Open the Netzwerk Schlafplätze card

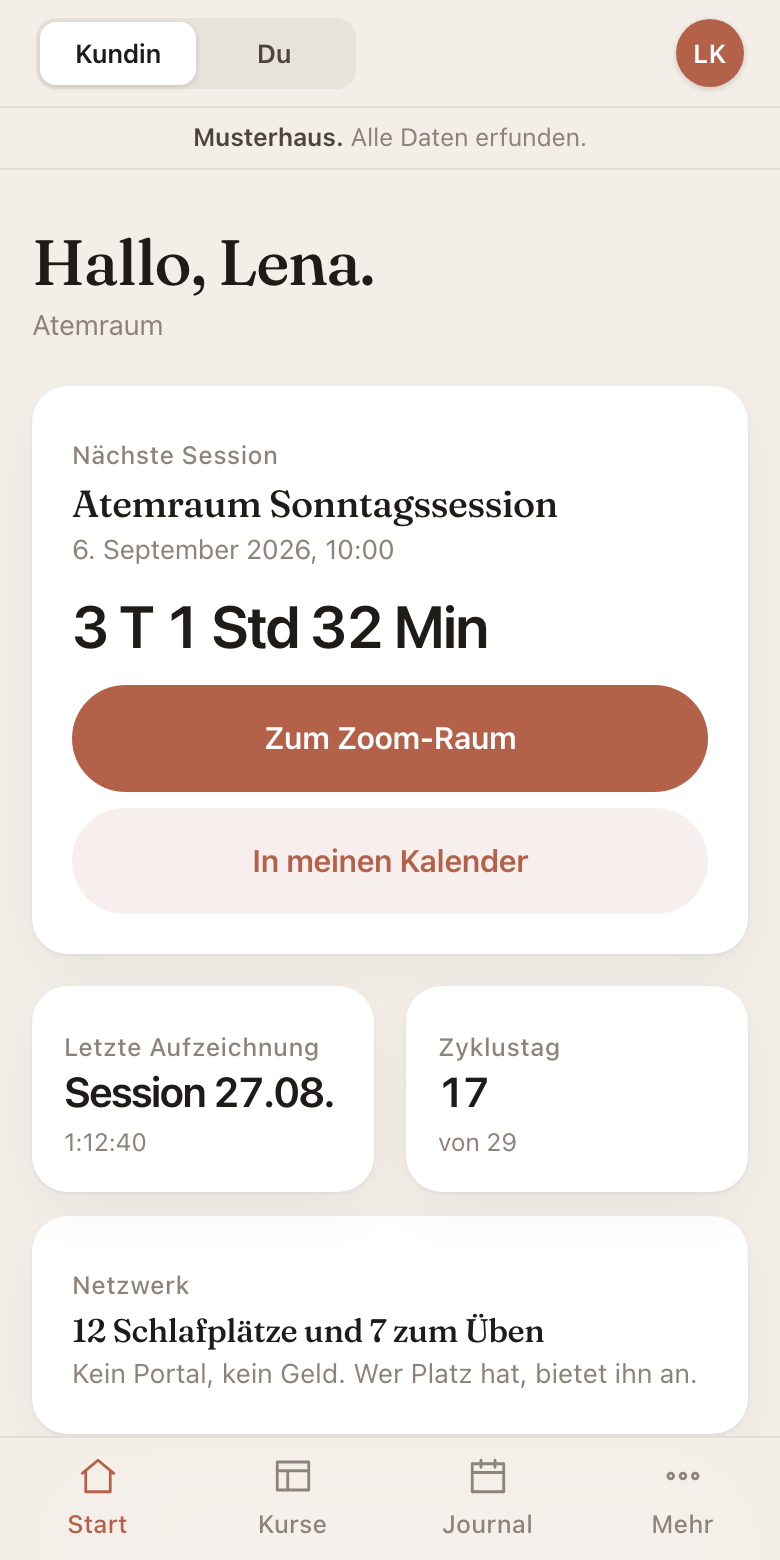tap(390, 1325)
